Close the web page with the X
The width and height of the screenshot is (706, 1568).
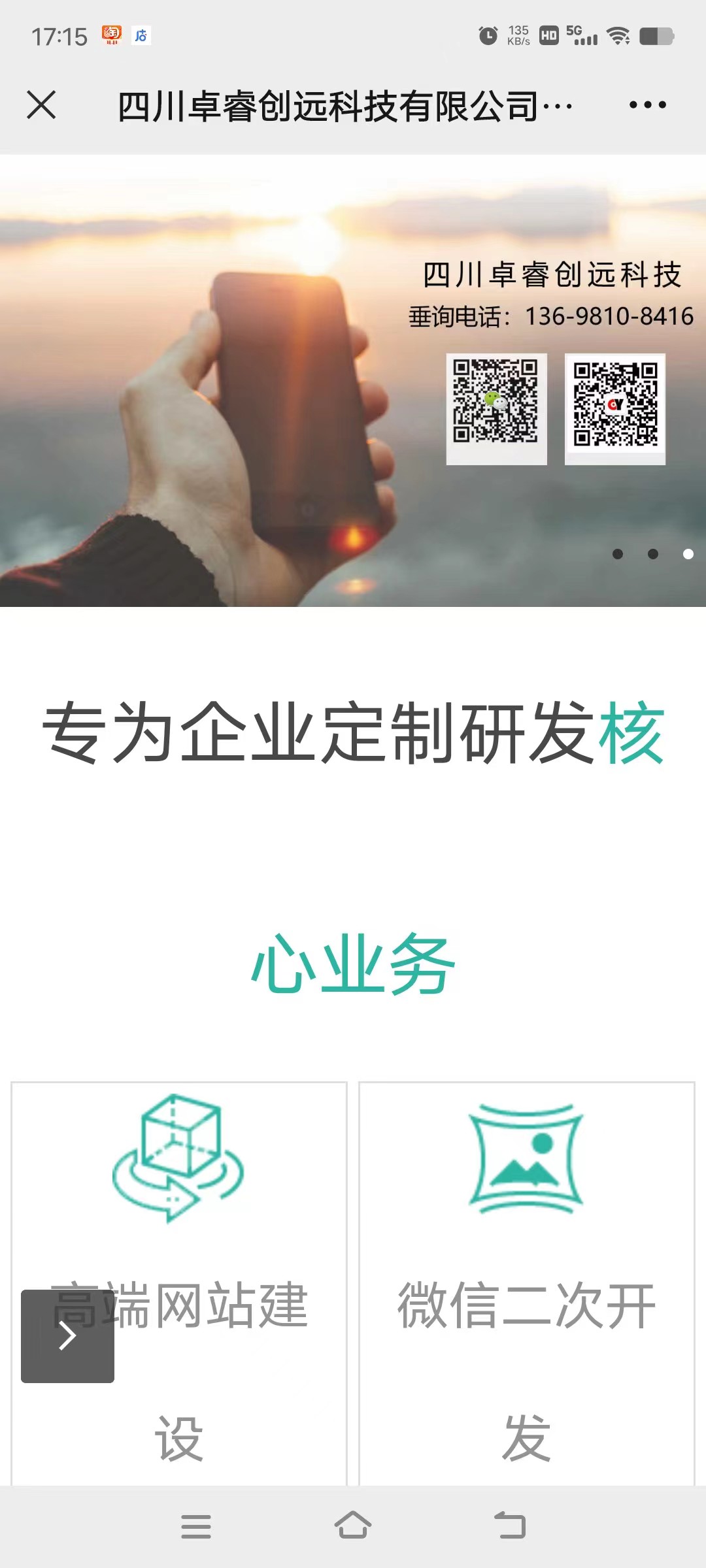coord(41,105)
